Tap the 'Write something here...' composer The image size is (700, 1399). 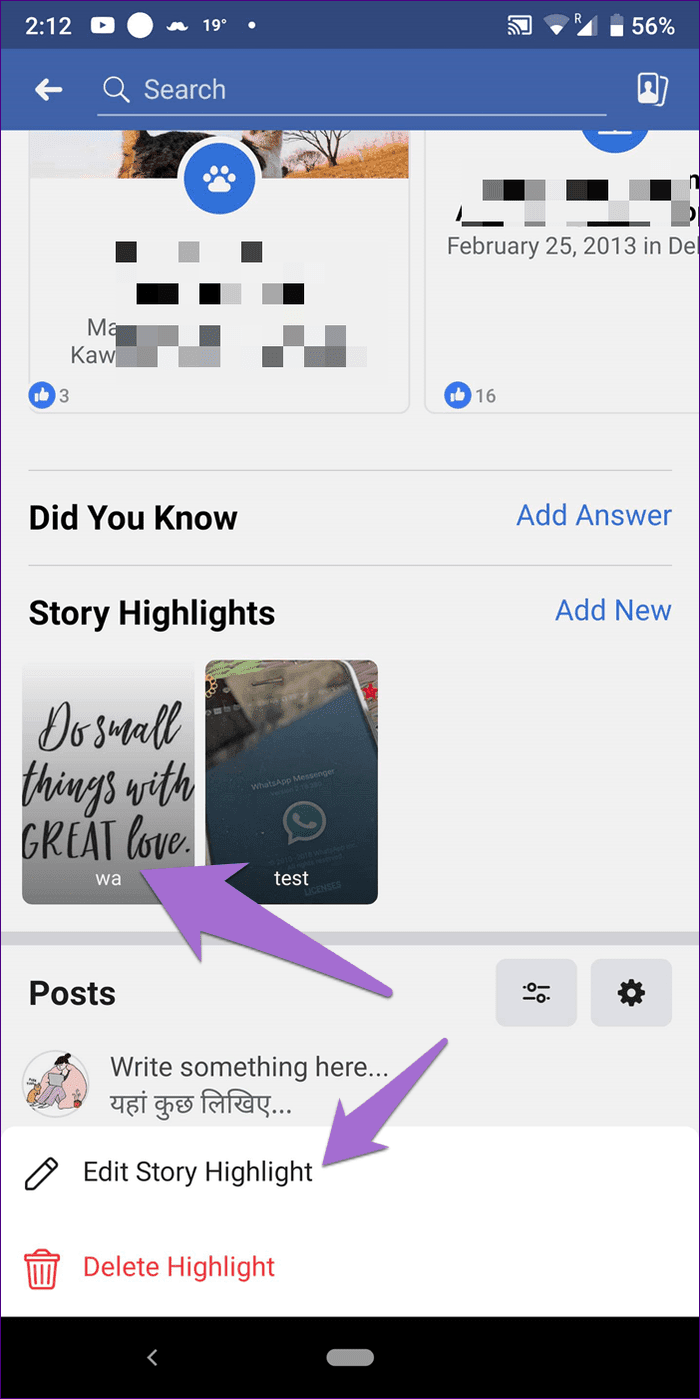249,1085
